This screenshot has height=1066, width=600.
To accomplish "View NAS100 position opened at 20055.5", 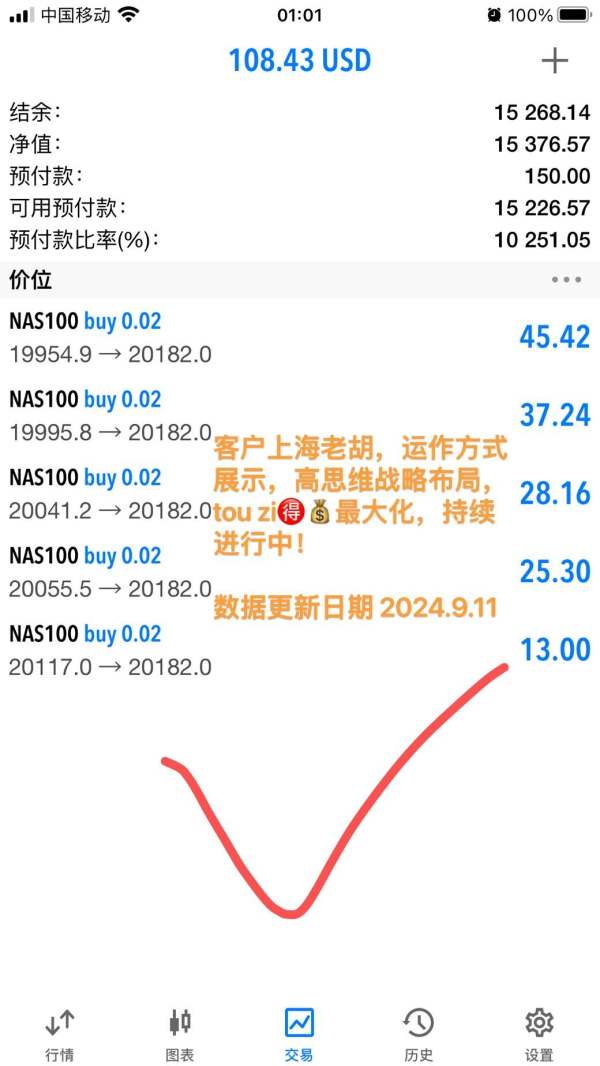I will (x=300, y=572).
